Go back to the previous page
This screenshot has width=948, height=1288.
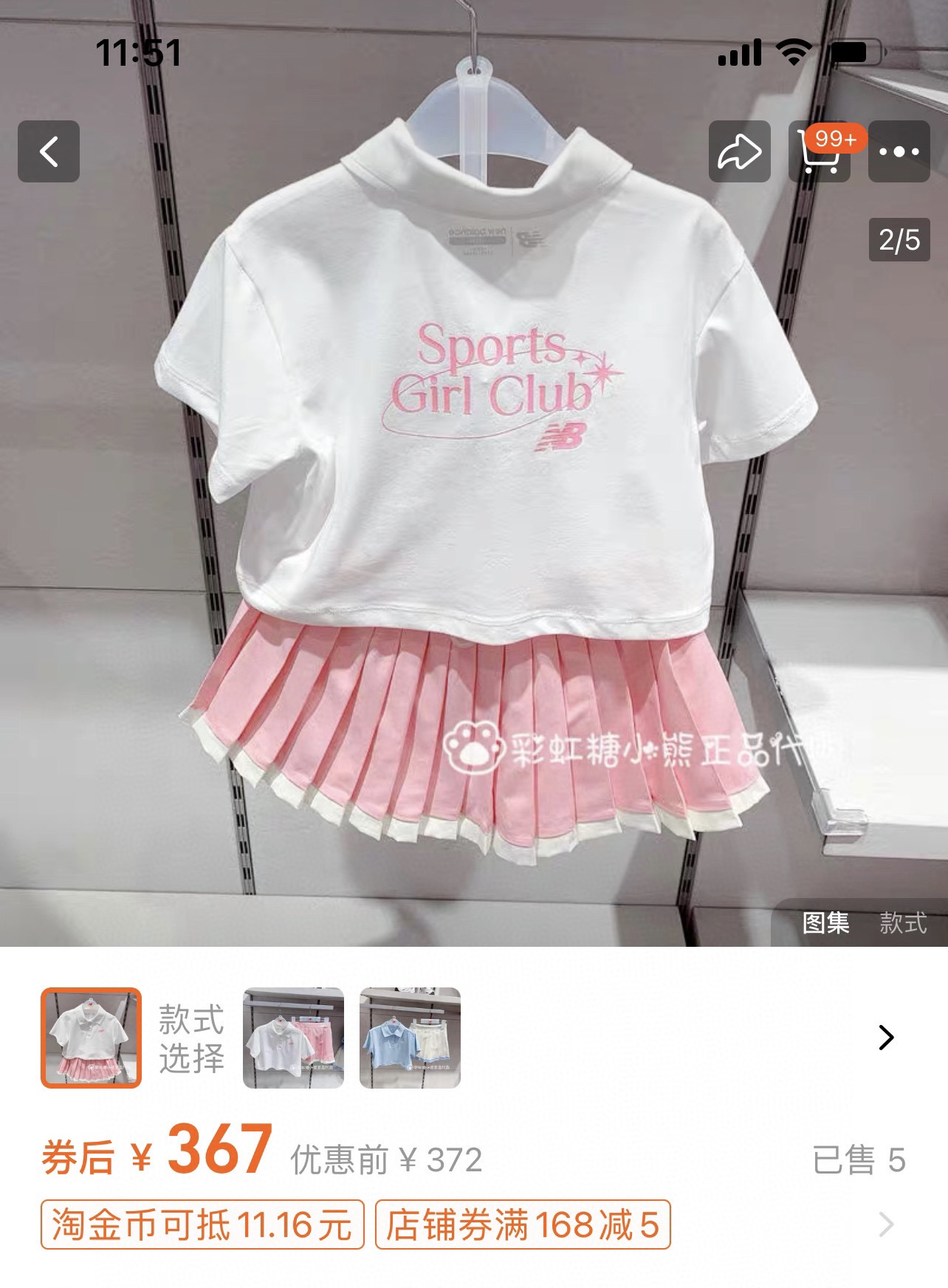49,151
